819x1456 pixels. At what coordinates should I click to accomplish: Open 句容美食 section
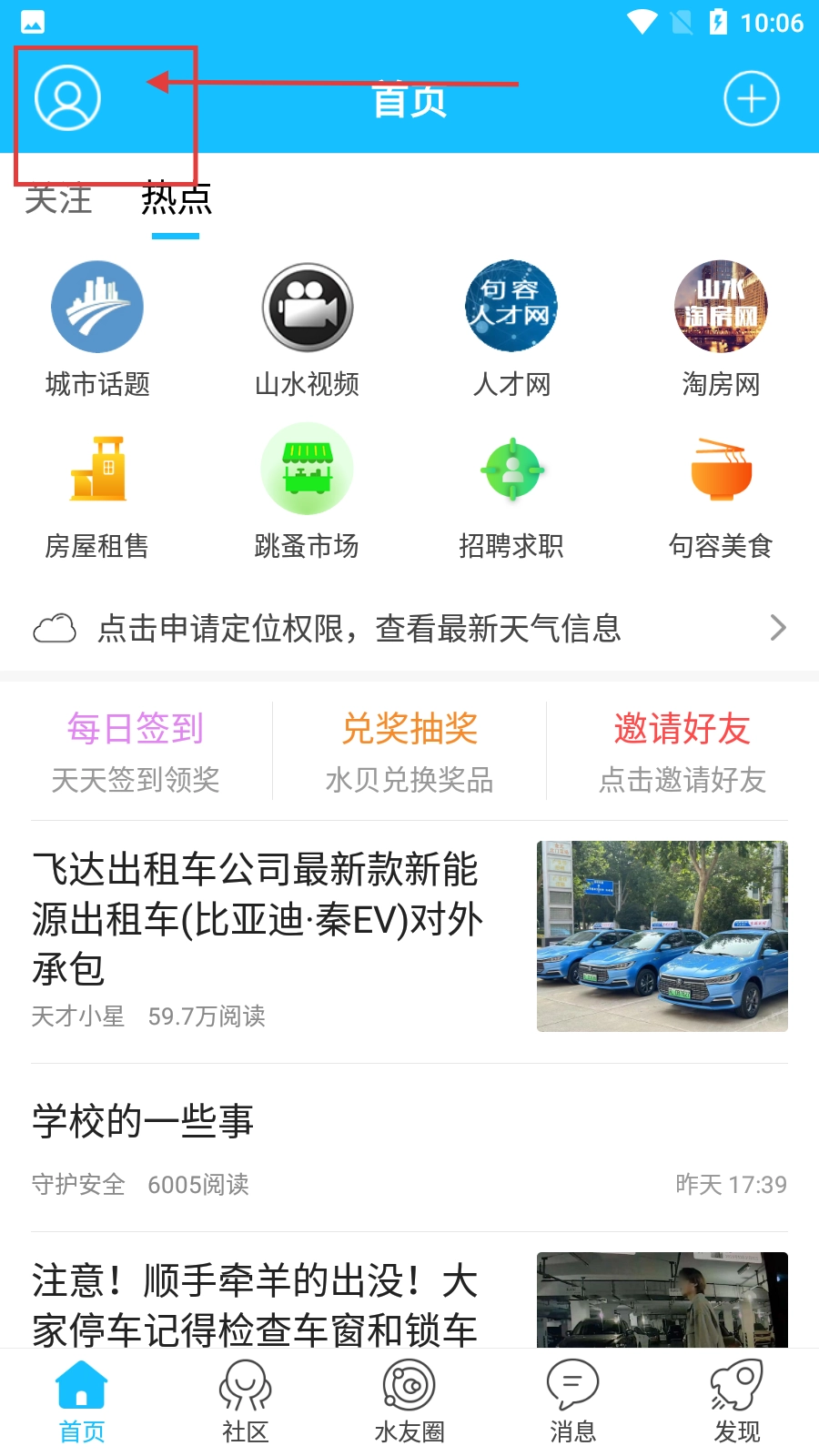point(721,493)
